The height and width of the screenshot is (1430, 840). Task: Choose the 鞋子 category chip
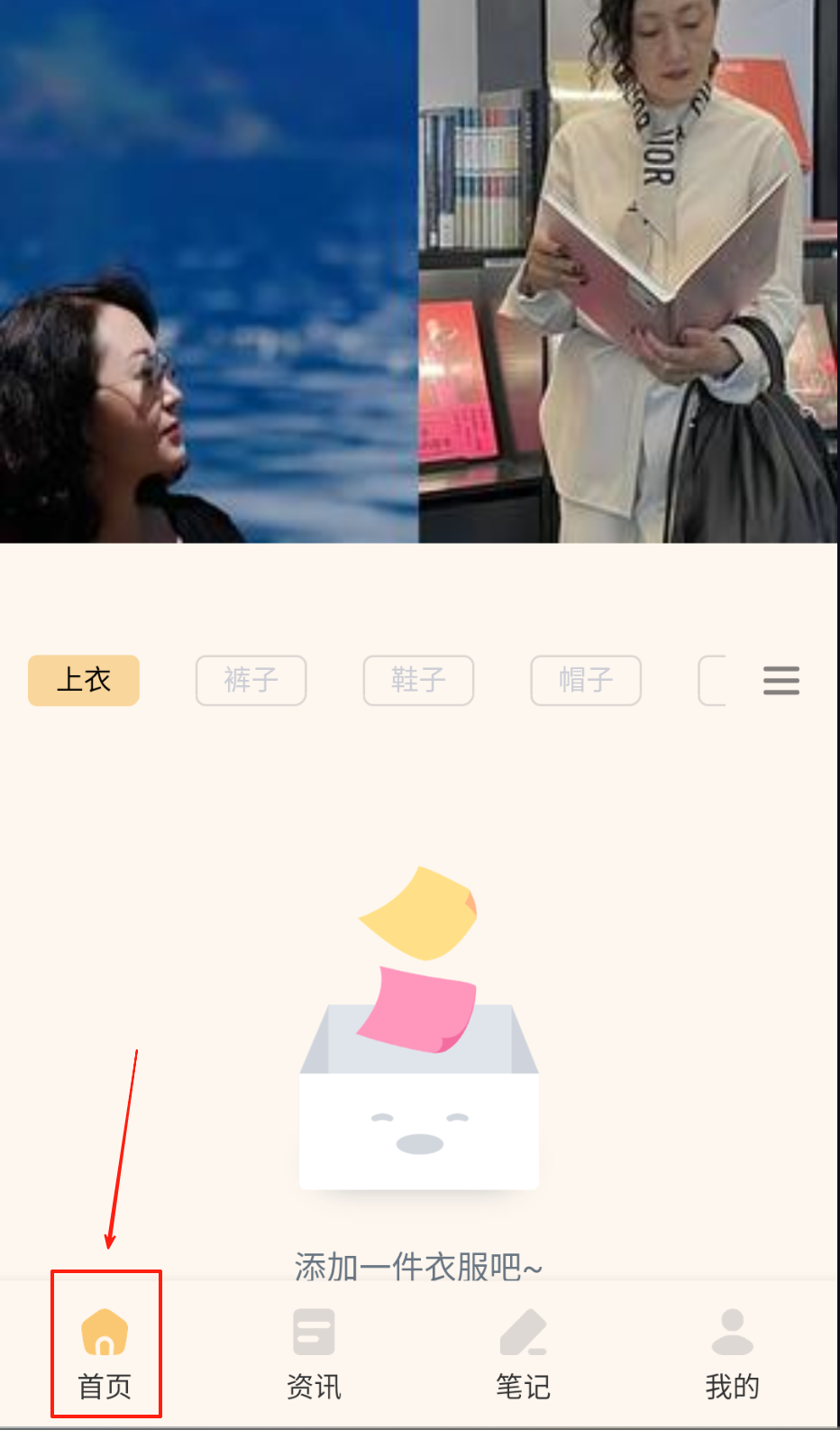pyautogui.click(x=418, y=680)
